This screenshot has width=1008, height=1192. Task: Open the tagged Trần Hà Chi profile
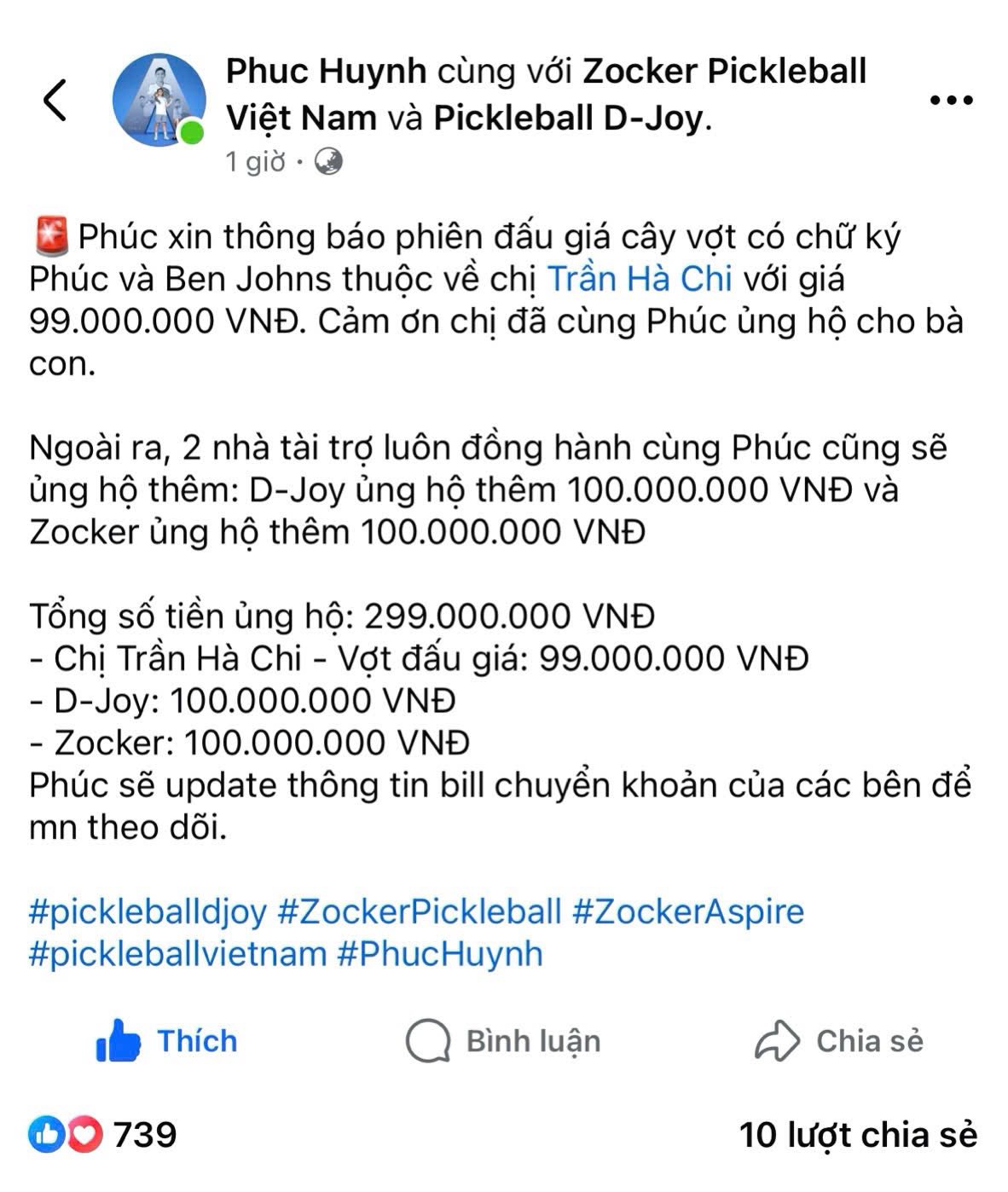point(639,279)
